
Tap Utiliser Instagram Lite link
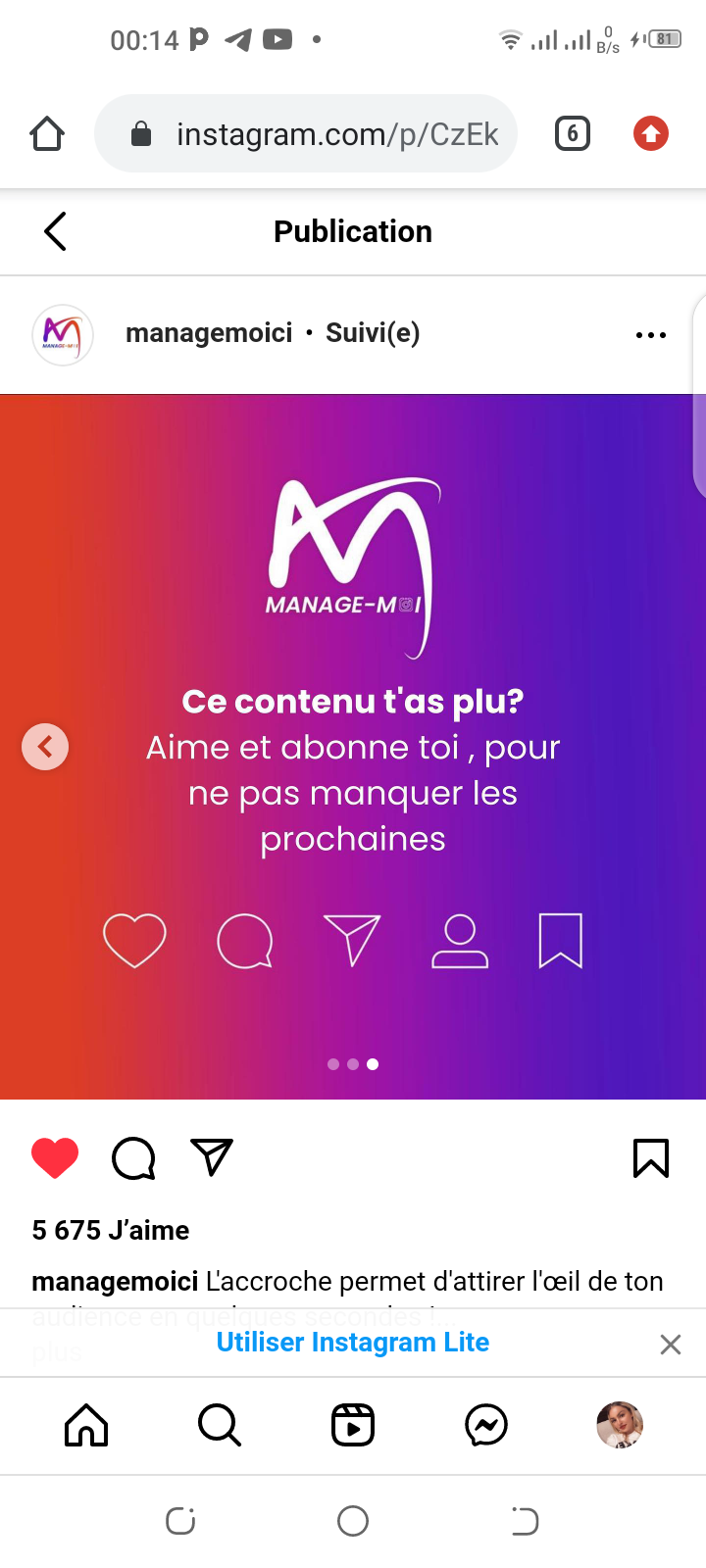pyautogui.click(x=353, y=1343)
